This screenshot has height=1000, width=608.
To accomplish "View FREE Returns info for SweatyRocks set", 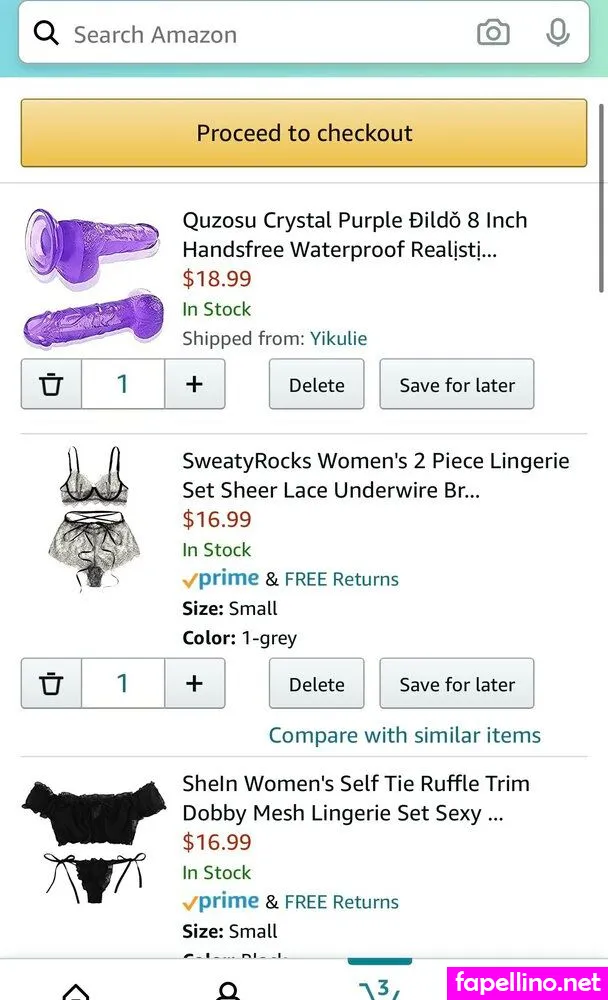I will (341, 579).
